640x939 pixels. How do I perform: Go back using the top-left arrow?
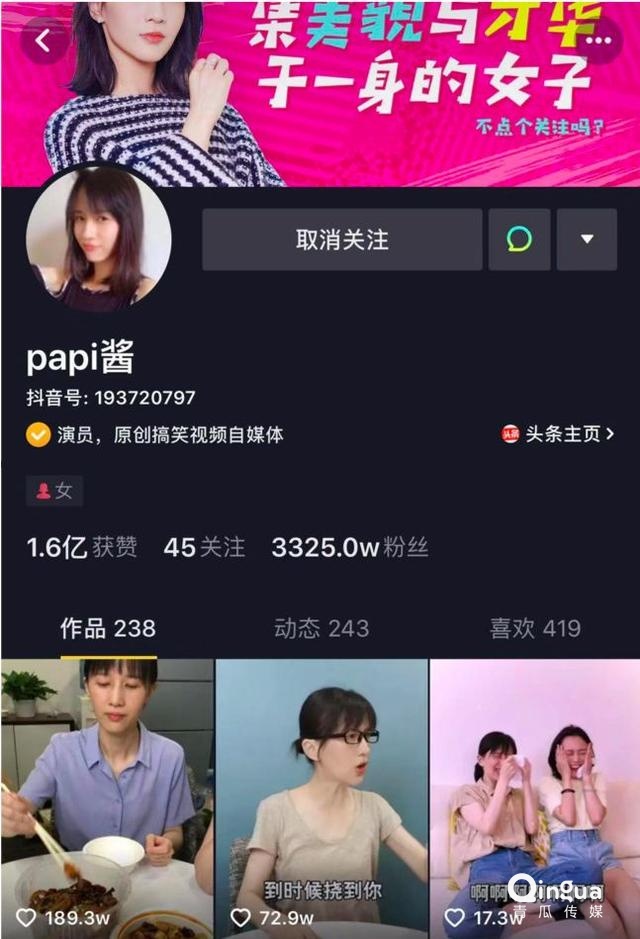point(43,41)
